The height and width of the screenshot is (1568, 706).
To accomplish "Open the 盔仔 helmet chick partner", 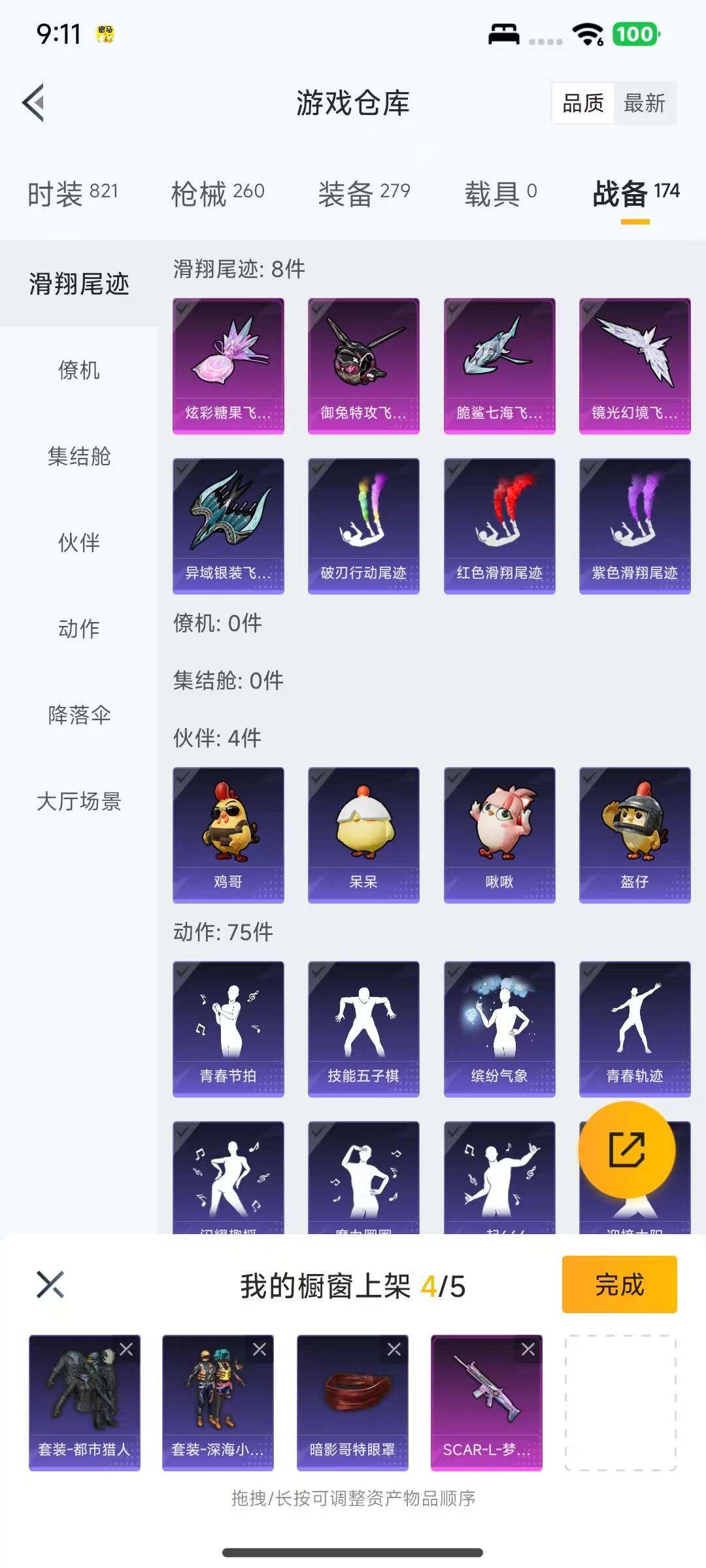I will click(x=634, y=833).
